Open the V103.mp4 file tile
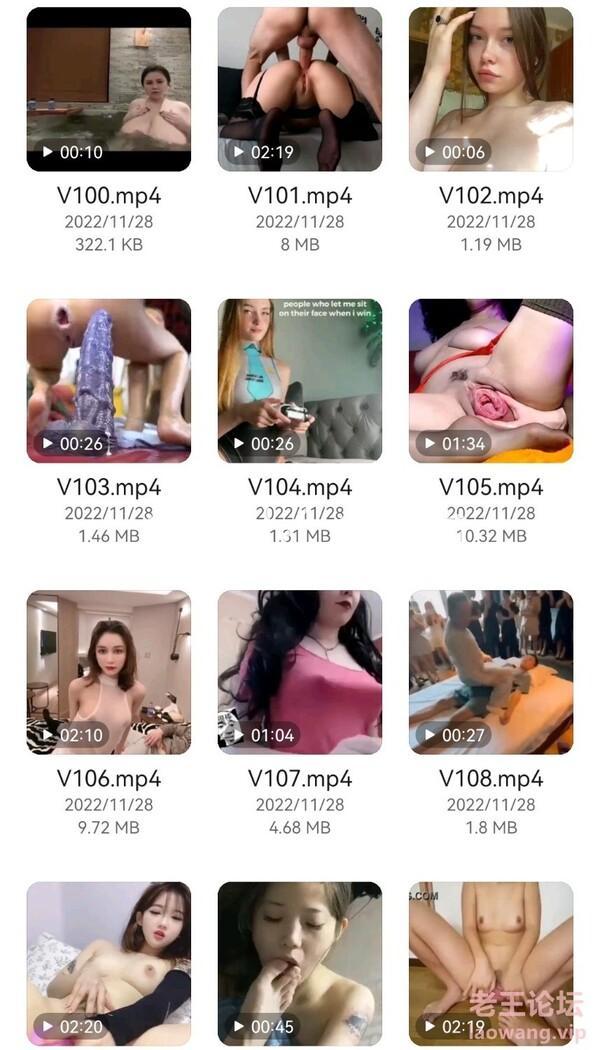The image size is (600, 1050). coord(108,380)
